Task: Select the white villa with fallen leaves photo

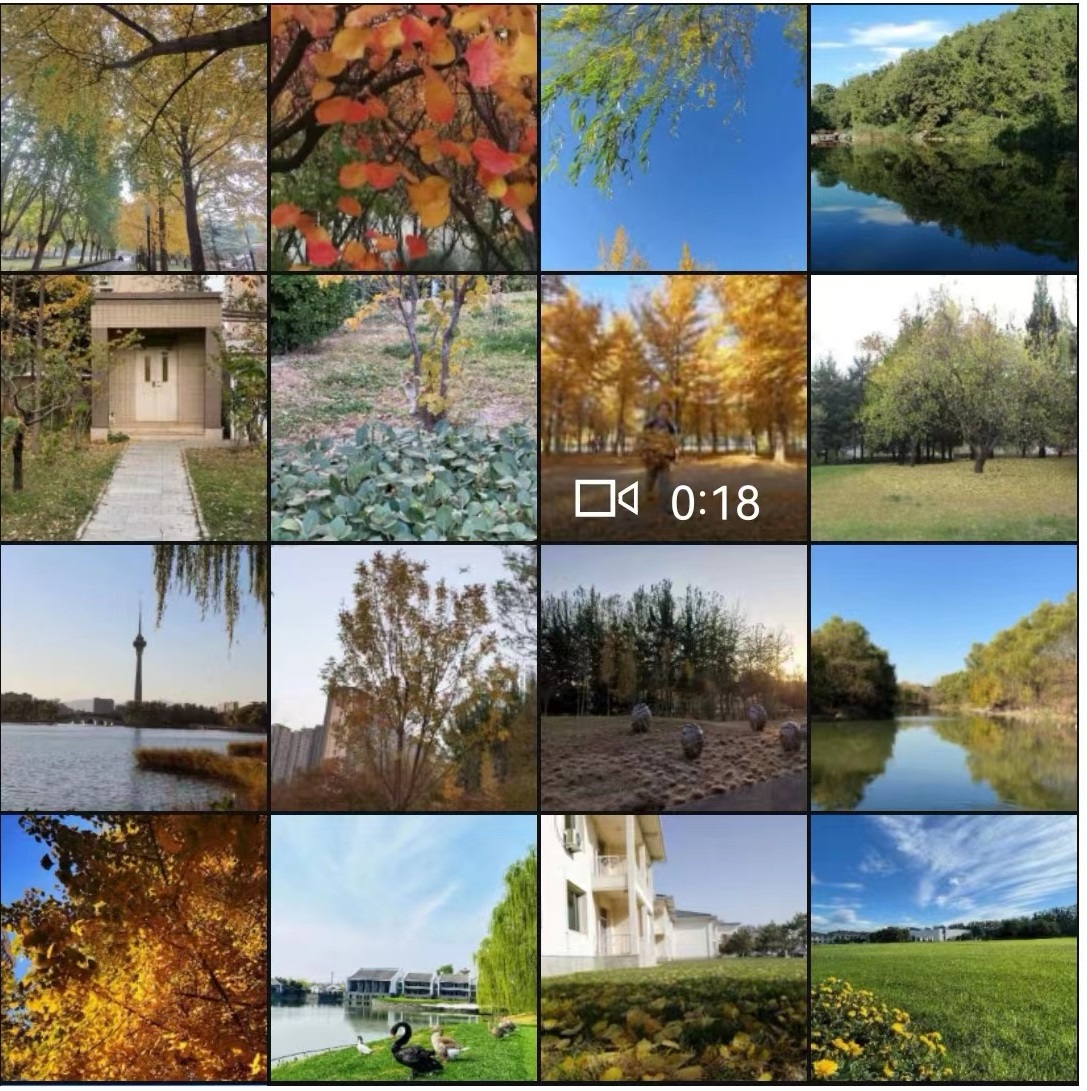Action: [x=674, y=948]
